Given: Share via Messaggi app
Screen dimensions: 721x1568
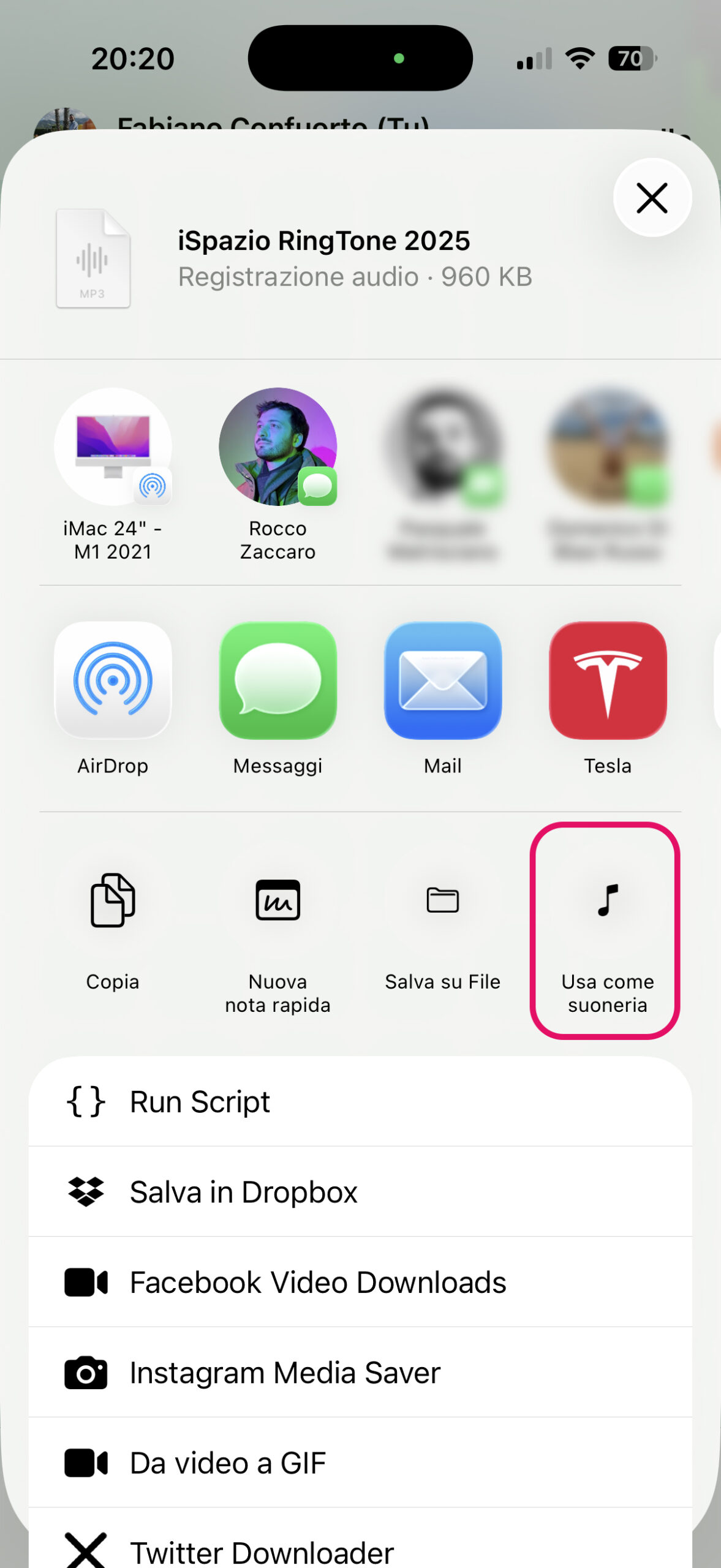Looking at the screenshot, I should coord(277,699).
